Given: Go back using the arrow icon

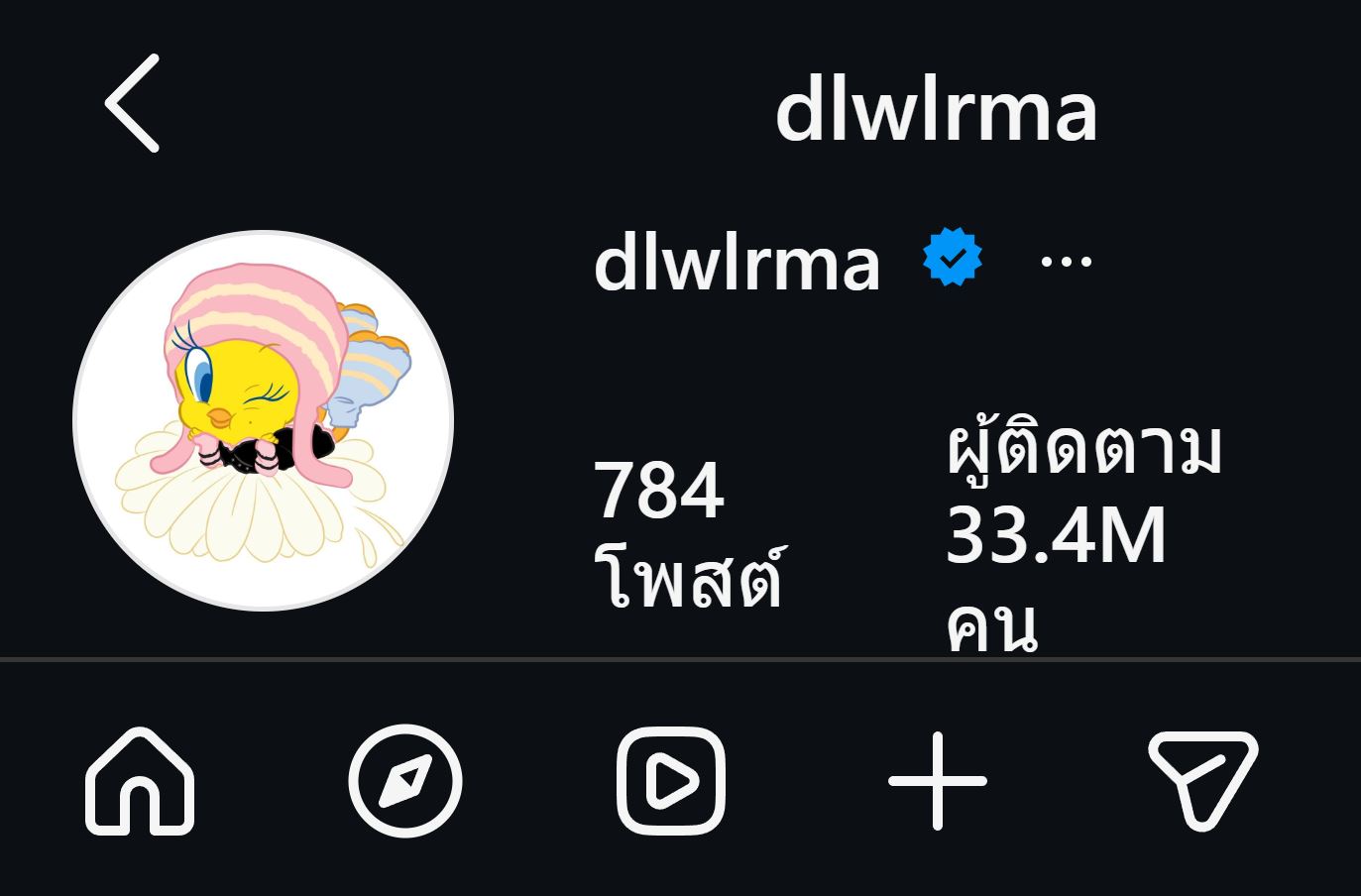Looking at the screenshot, I should (x=133, y=104).
